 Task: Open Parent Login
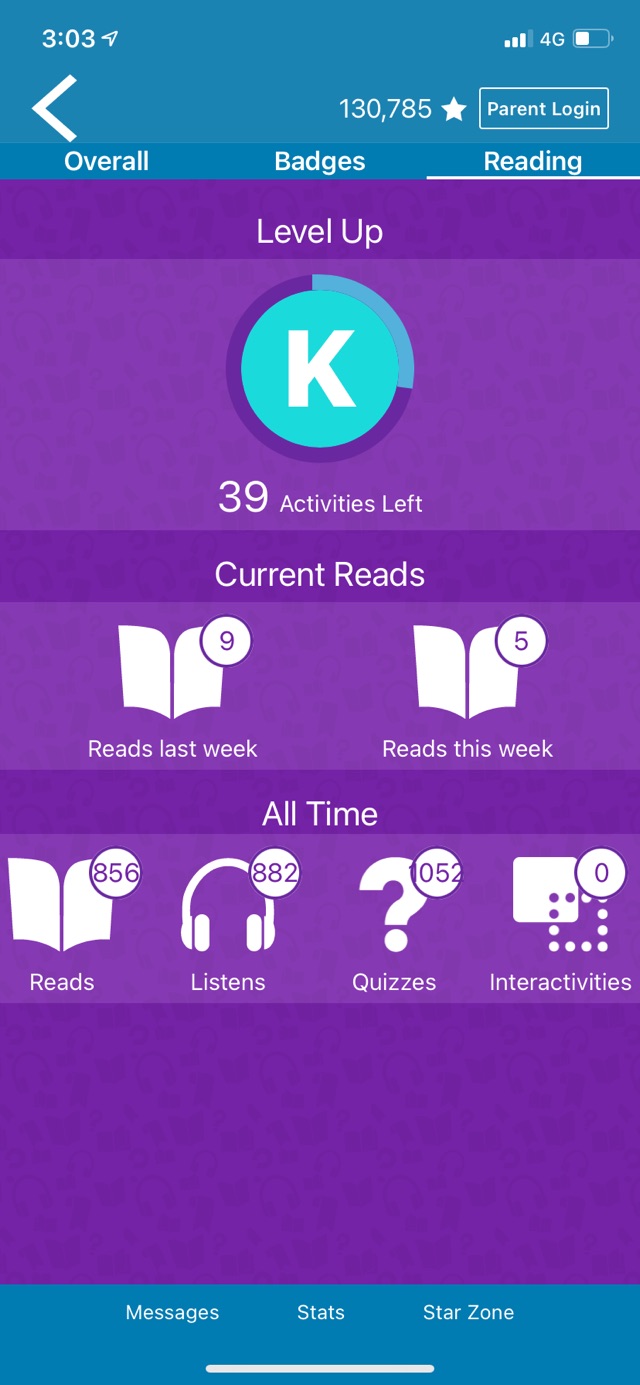point(544,109)
